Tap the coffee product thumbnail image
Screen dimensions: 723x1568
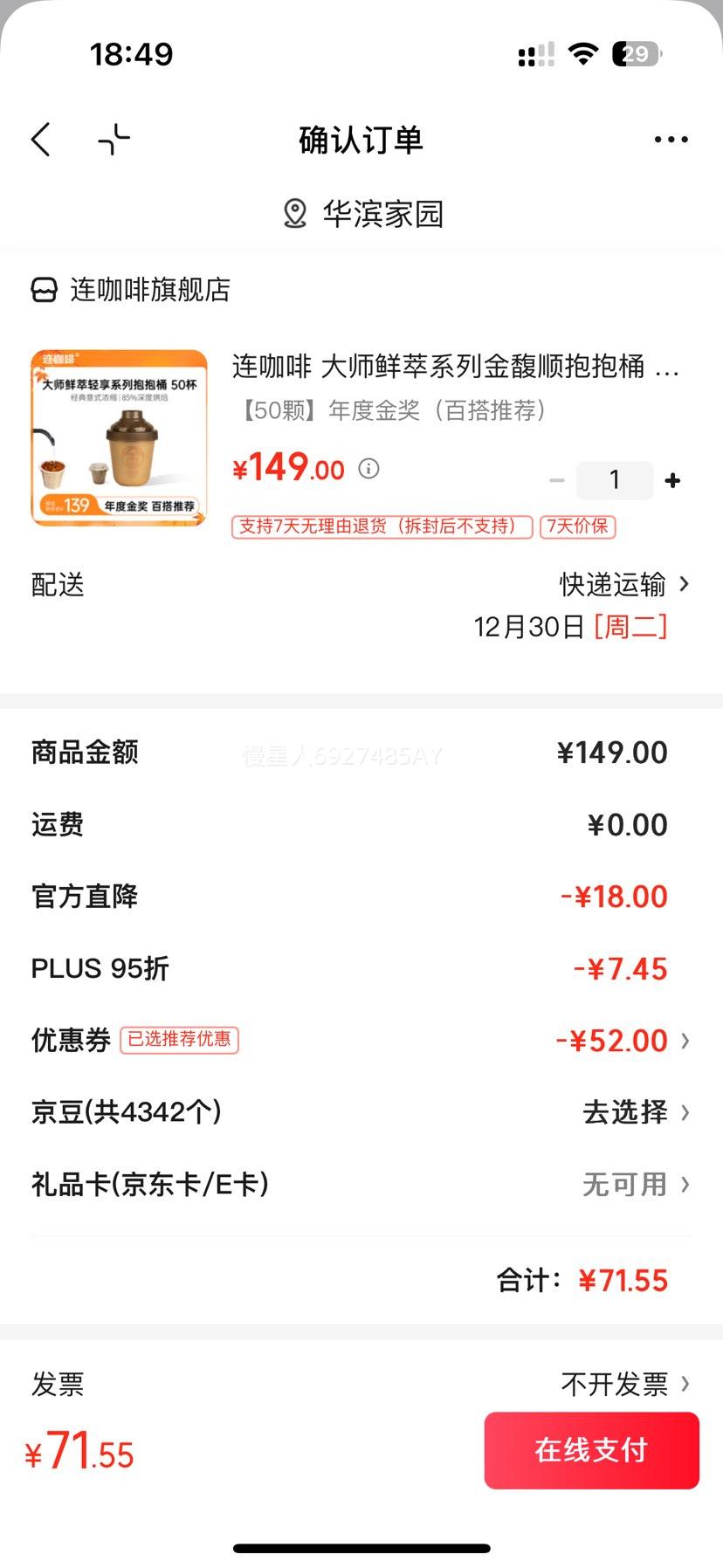tap(119, 437)
